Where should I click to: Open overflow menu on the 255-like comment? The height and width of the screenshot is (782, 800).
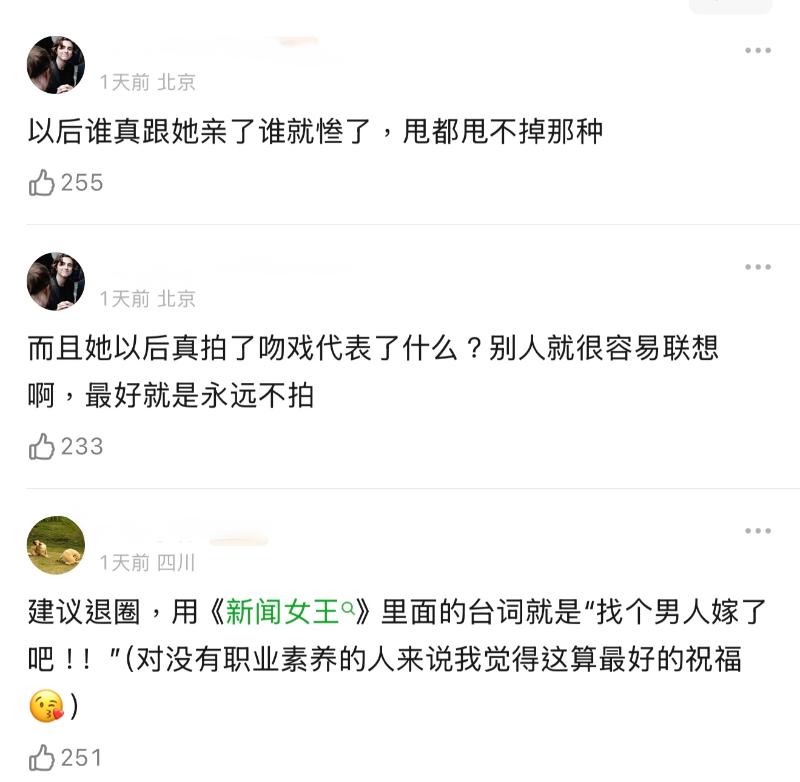(x=758, y=51)
